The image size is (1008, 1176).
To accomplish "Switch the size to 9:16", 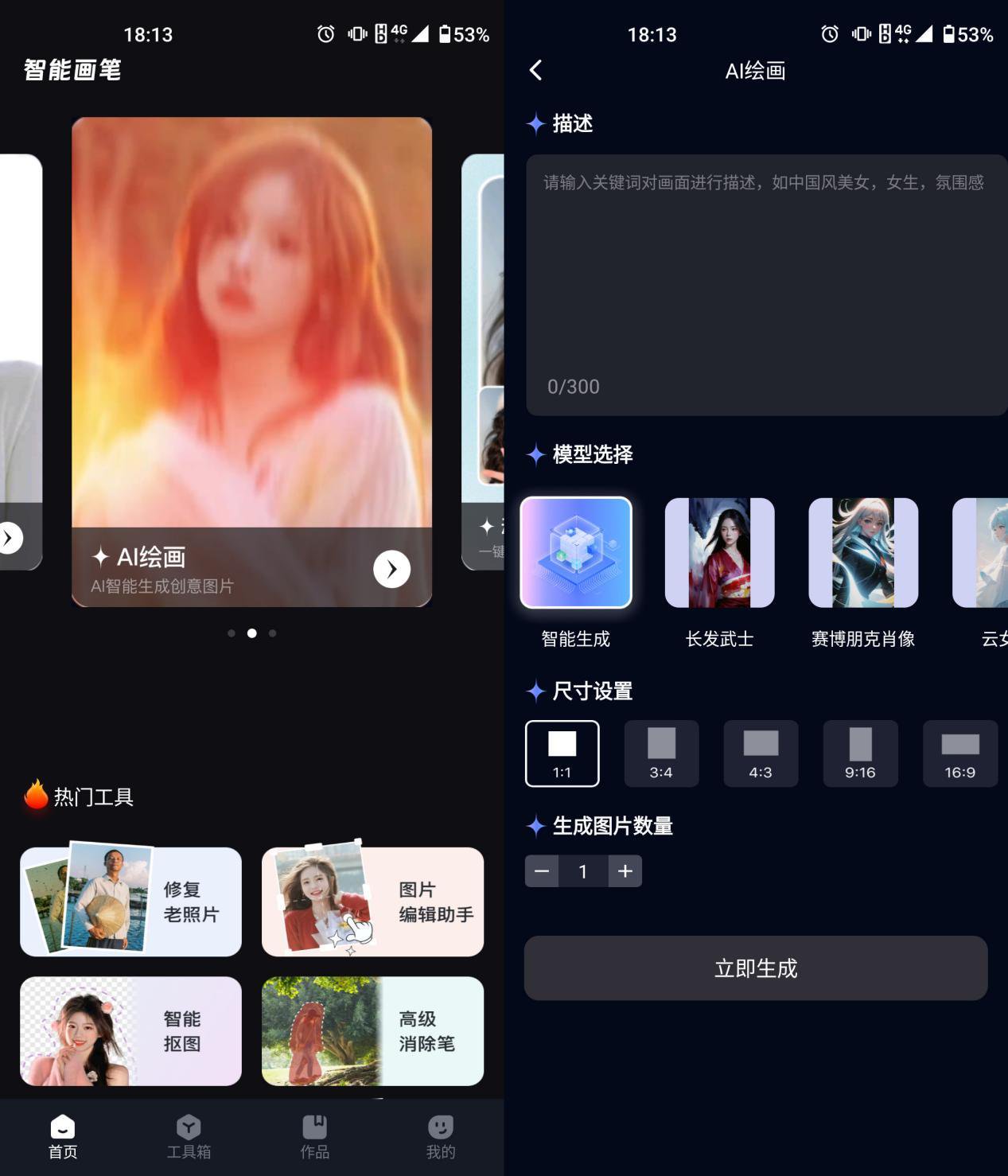I will (860, 753).
